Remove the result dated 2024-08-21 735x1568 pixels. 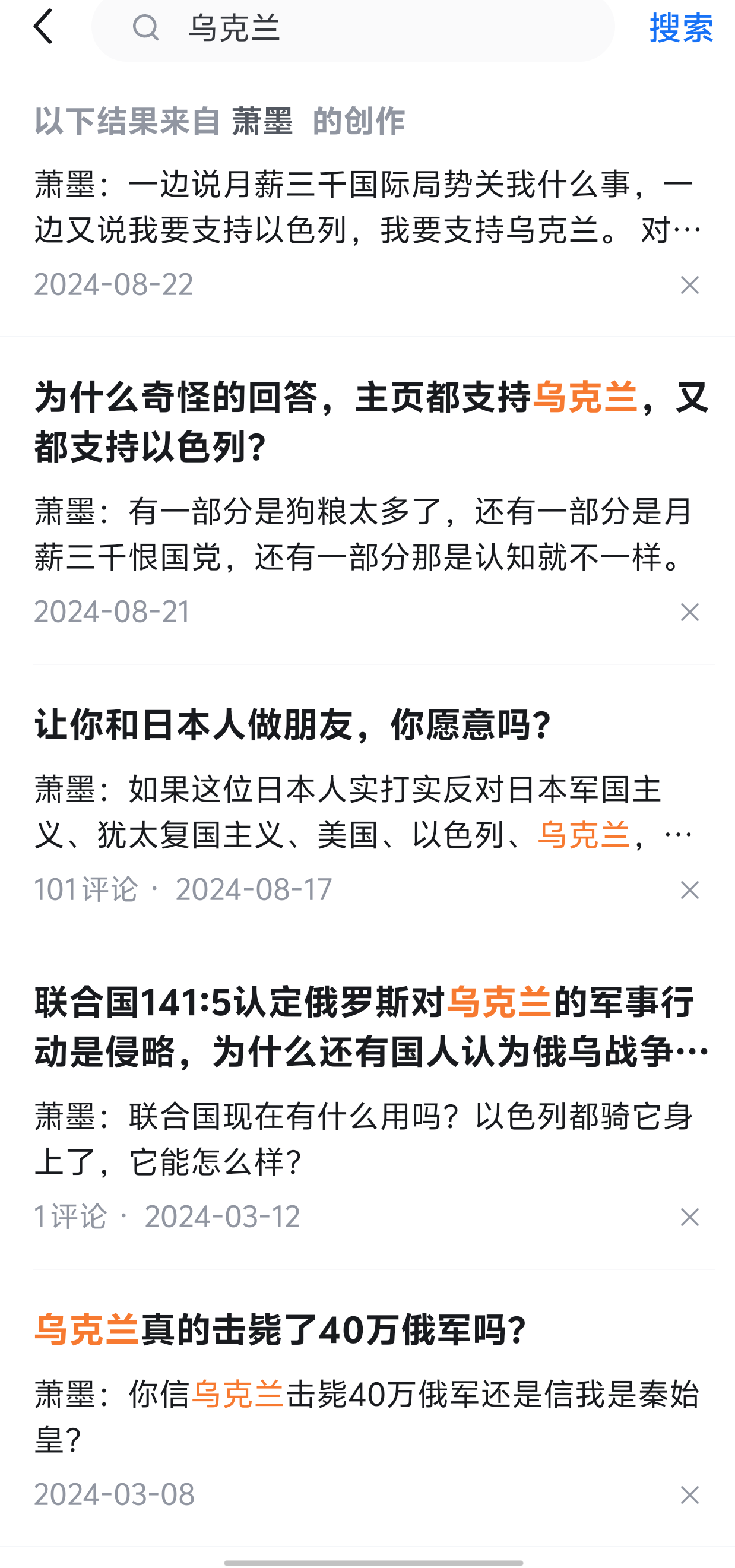(689, 612)
